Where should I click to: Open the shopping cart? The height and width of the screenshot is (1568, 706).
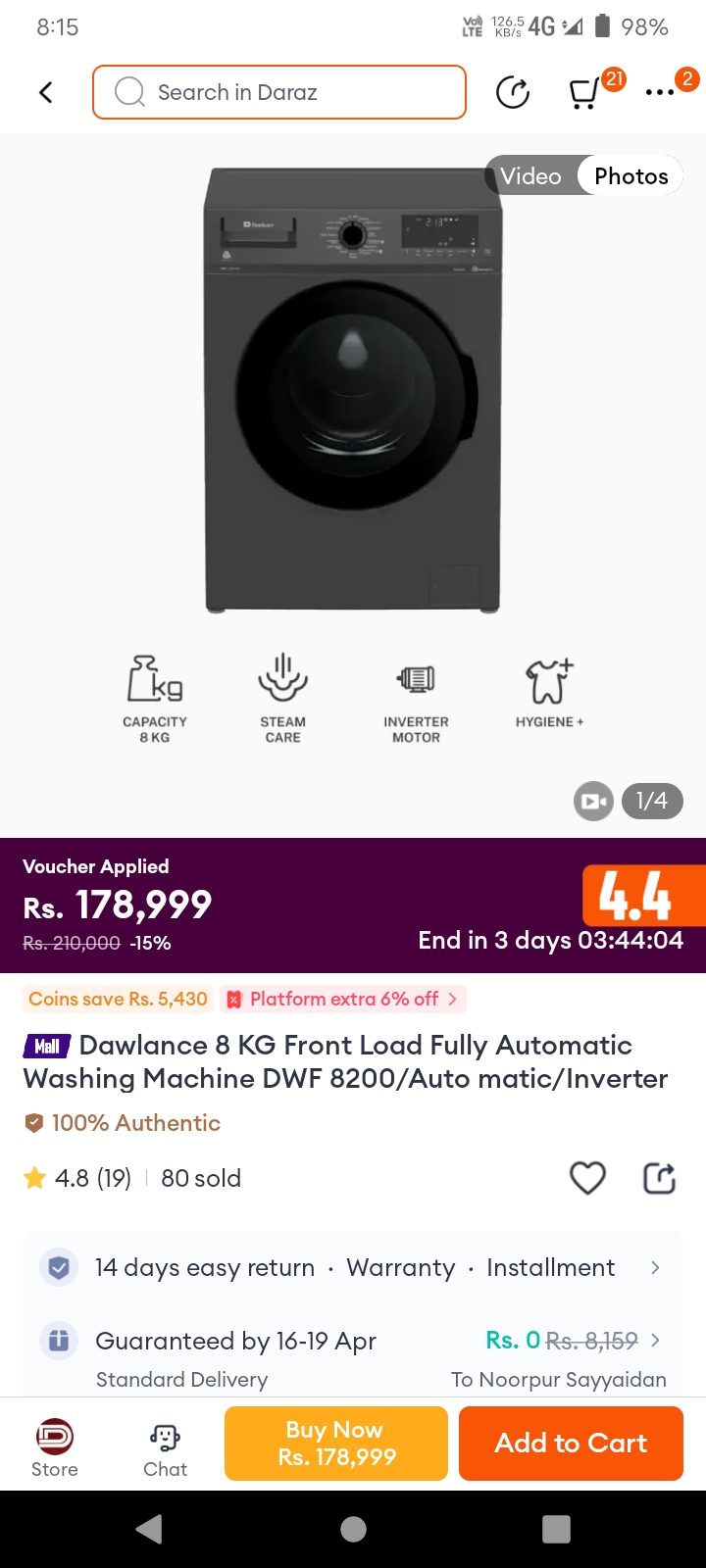tap(585, 93)
